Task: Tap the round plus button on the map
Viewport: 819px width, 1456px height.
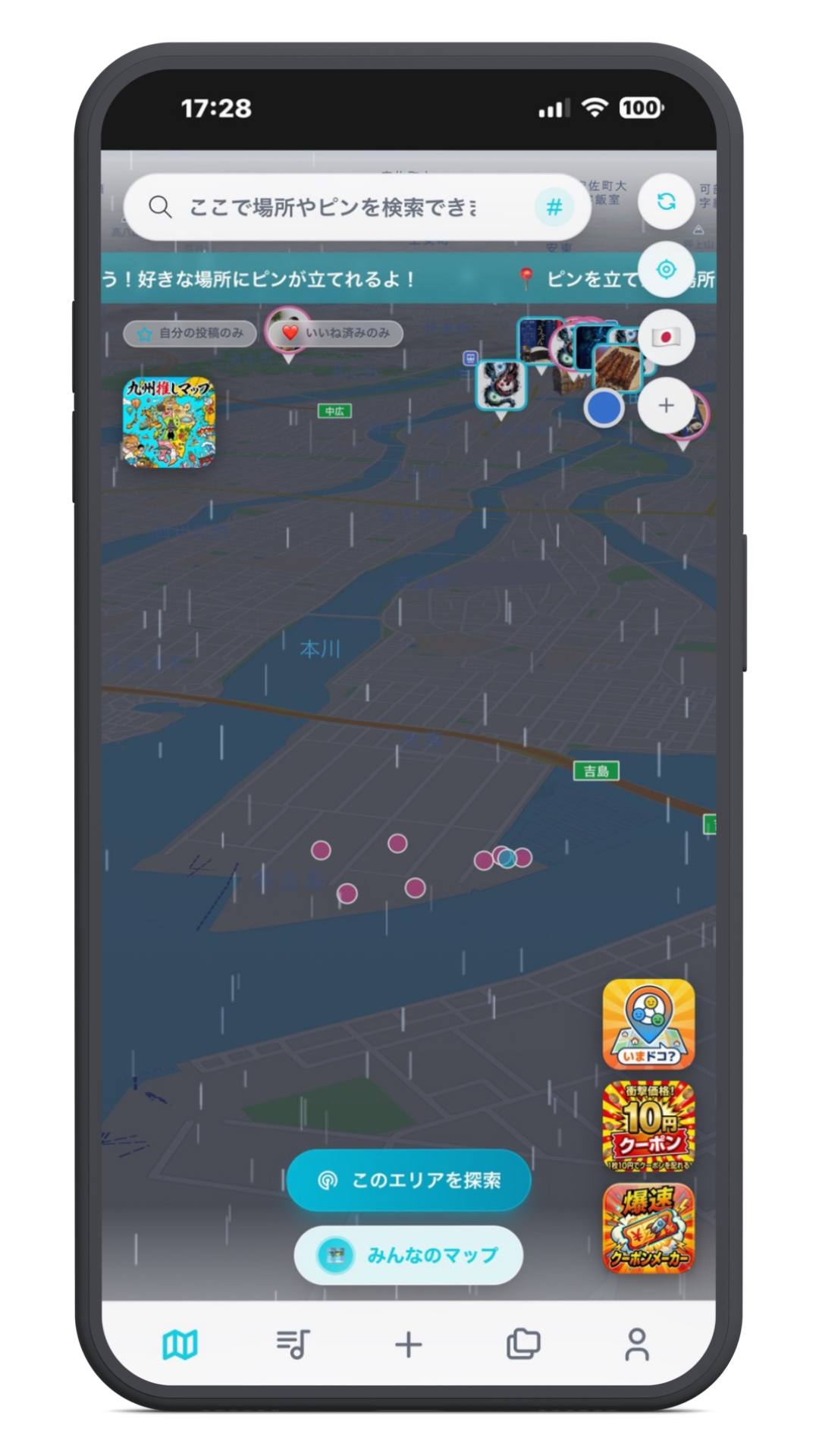Action: 666,405
